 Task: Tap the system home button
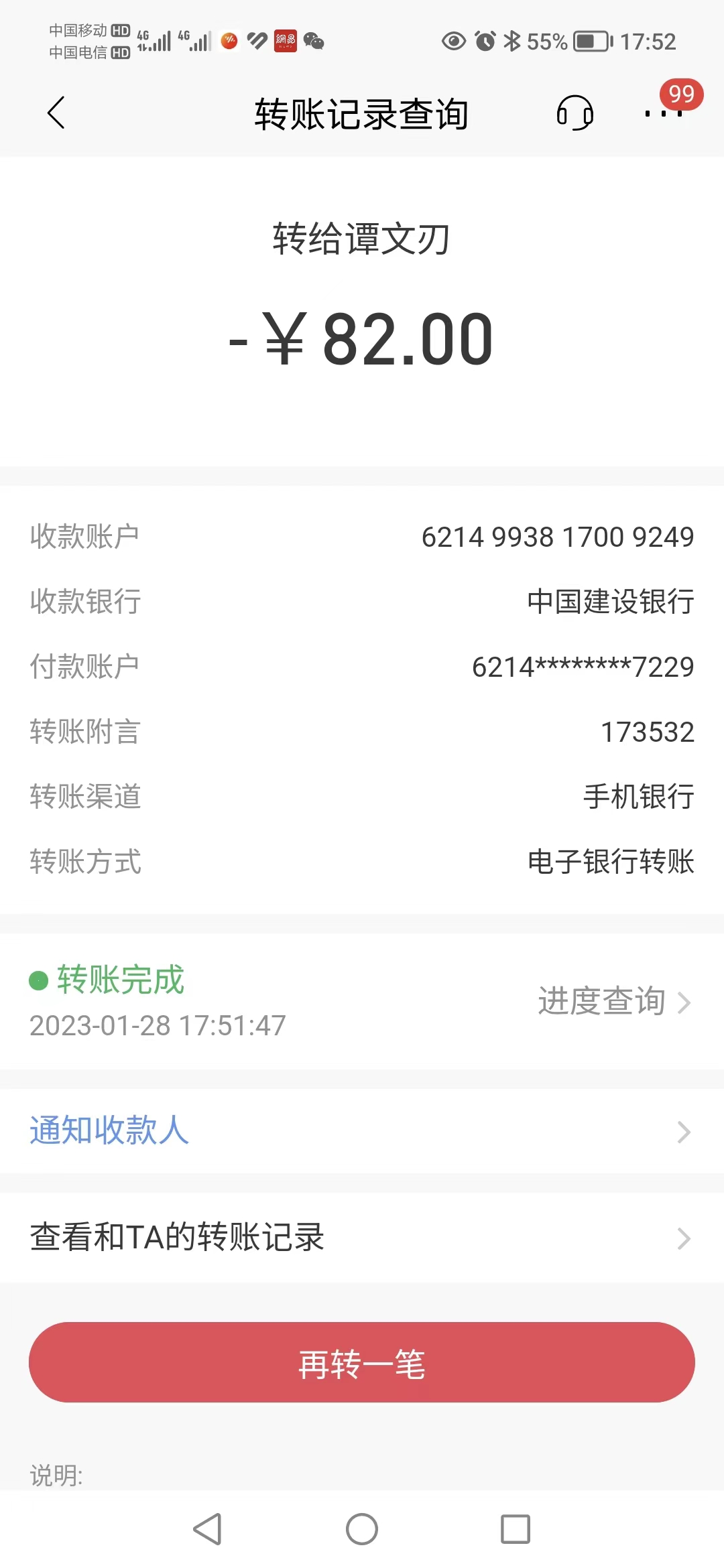(x=362, y=1530)
